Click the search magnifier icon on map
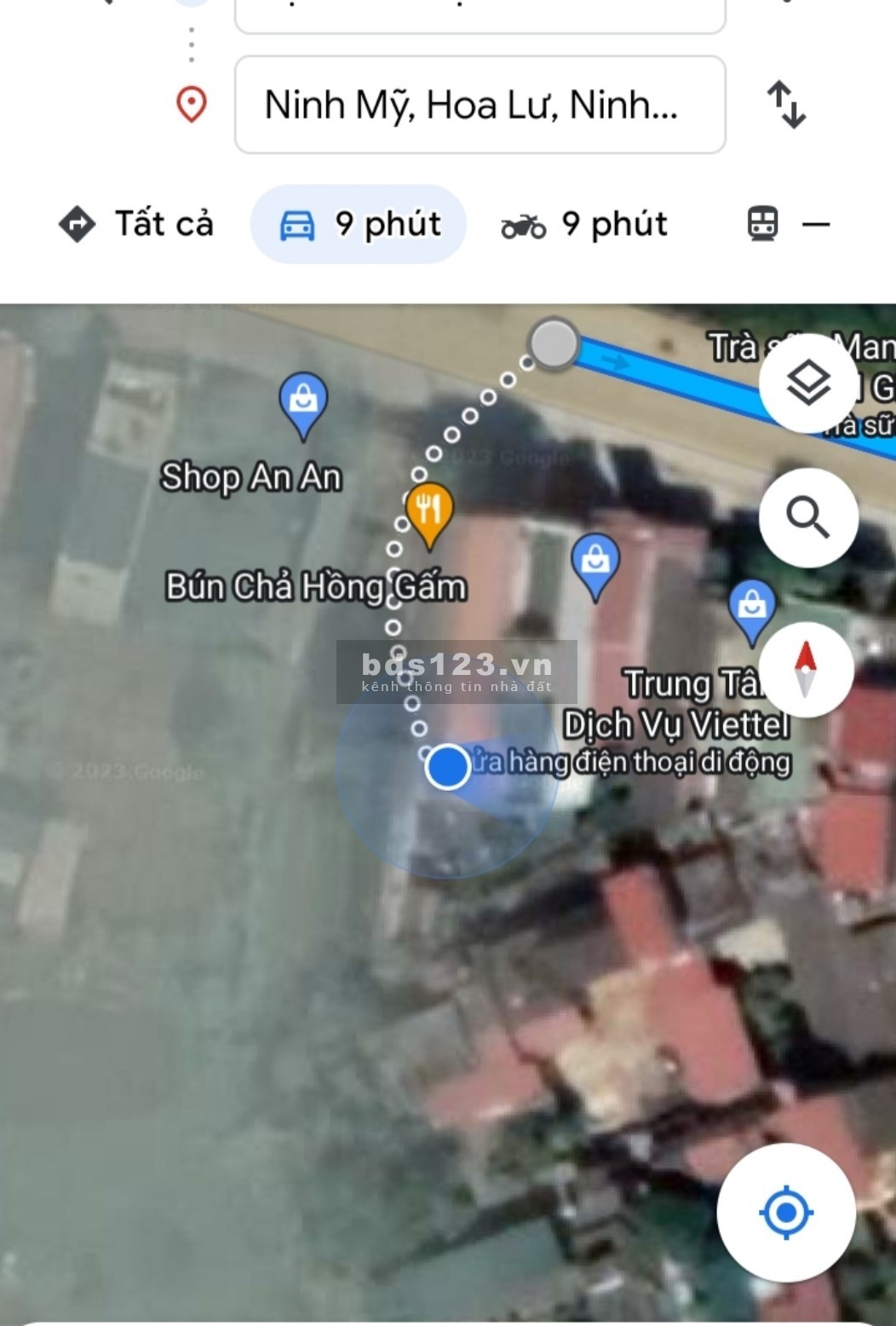Viewport: 896px width, 1326px height. [807, 518]
